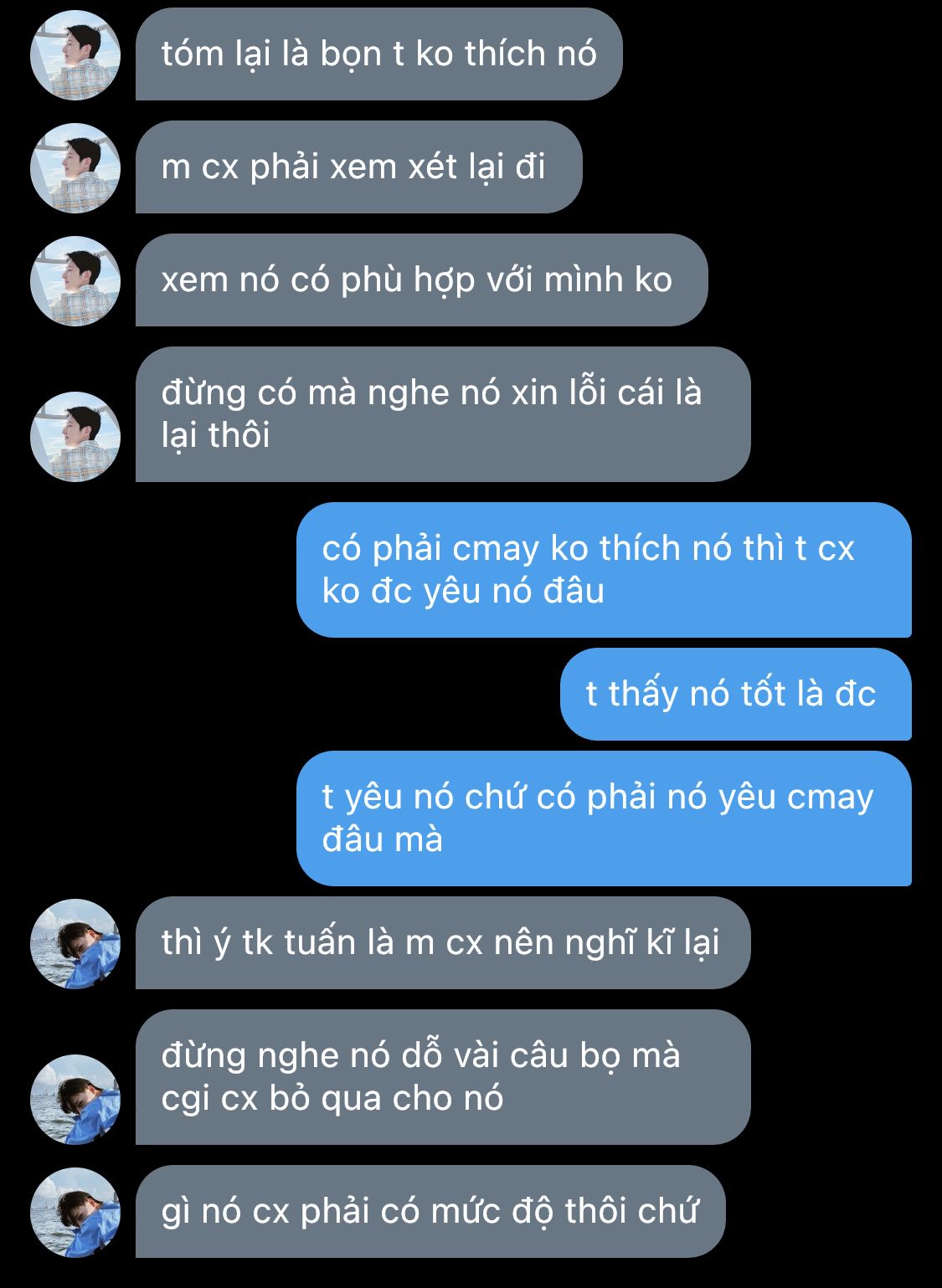View profile from avatar beside "xem nó có phù hợp"
The width and height of the screenshot is (942, 1288).
tap(75, 281)
